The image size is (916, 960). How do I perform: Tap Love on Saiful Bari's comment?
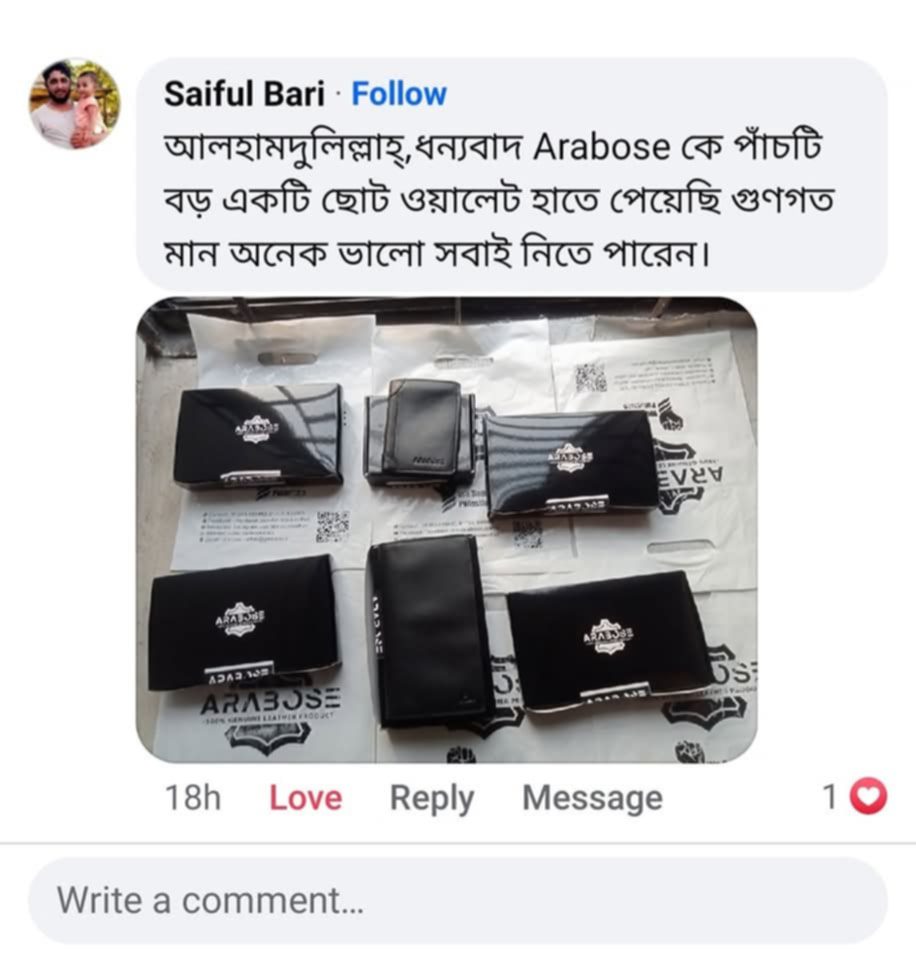(x=305, y=798)
